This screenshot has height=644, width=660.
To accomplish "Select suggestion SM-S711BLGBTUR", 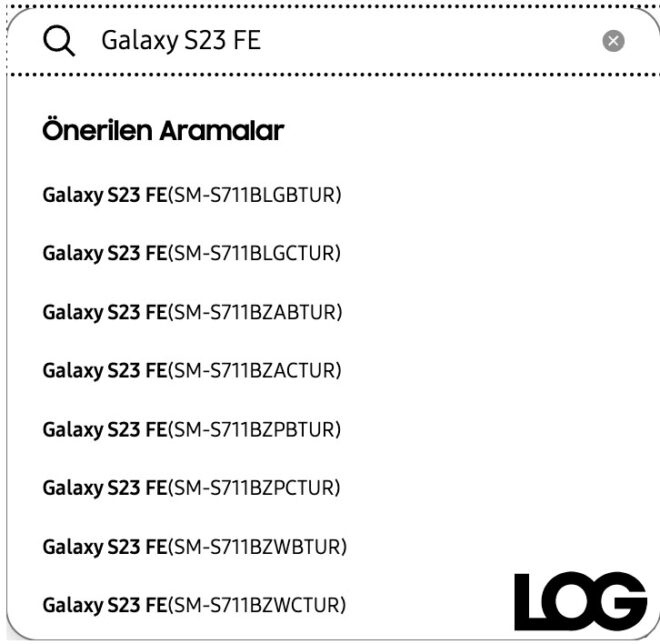I will pos(192,195).
